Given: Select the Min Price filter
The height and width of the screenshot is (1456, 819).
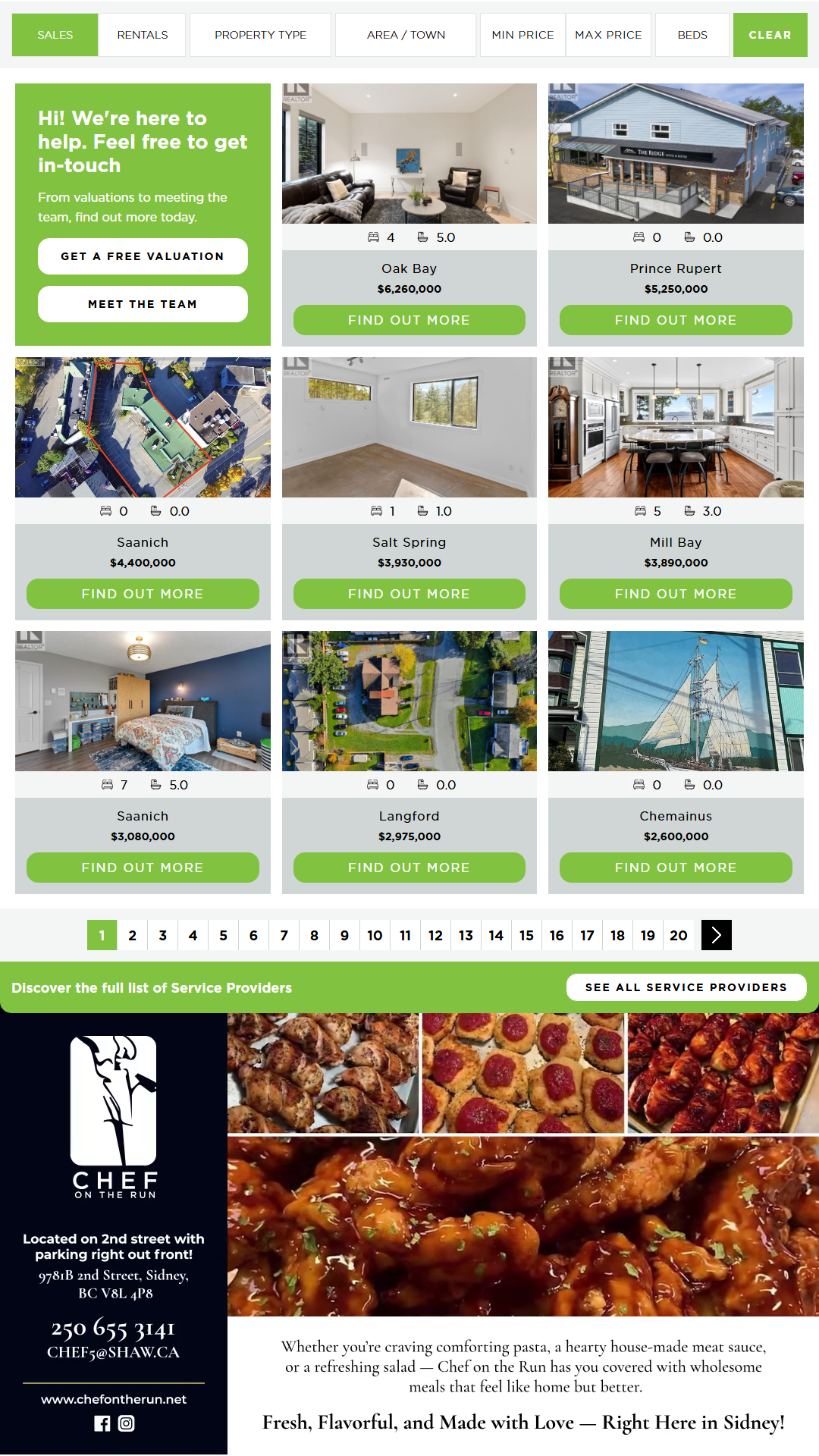Looking at the screenshot, I should coord(522,35).
